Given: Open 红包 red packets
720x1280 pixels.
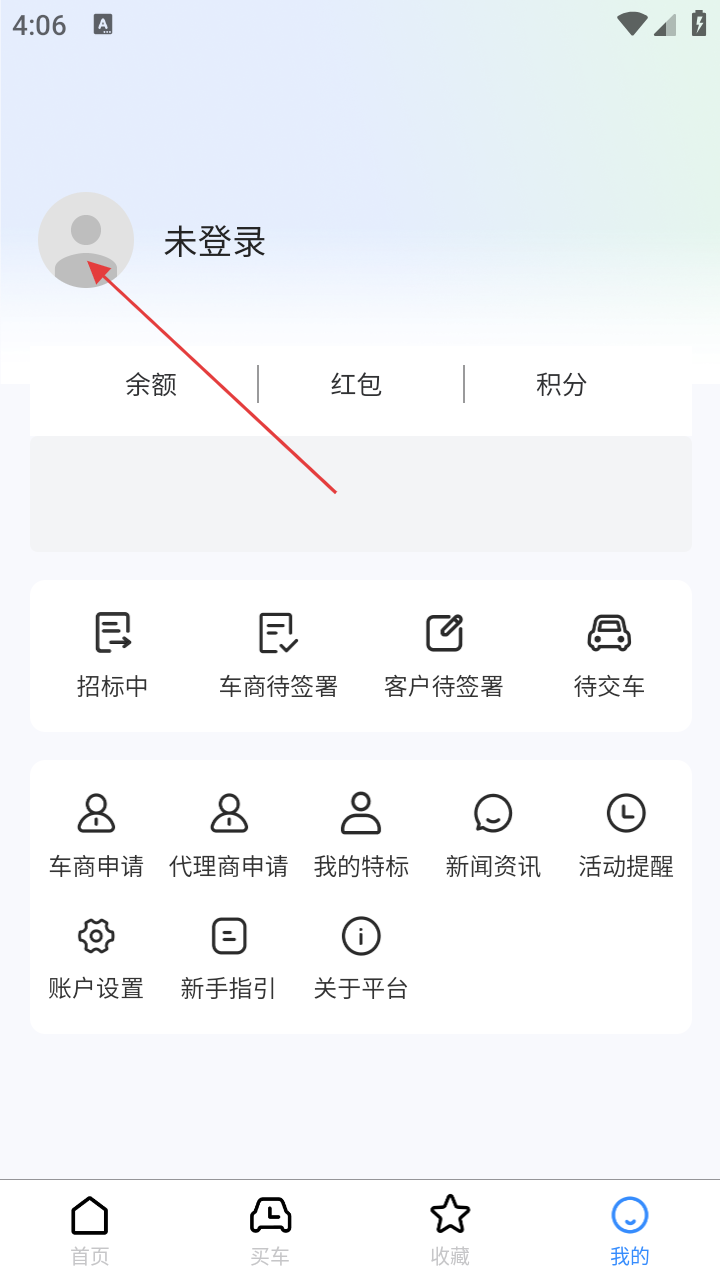Looking at the screenshot, I should (357, 385).
